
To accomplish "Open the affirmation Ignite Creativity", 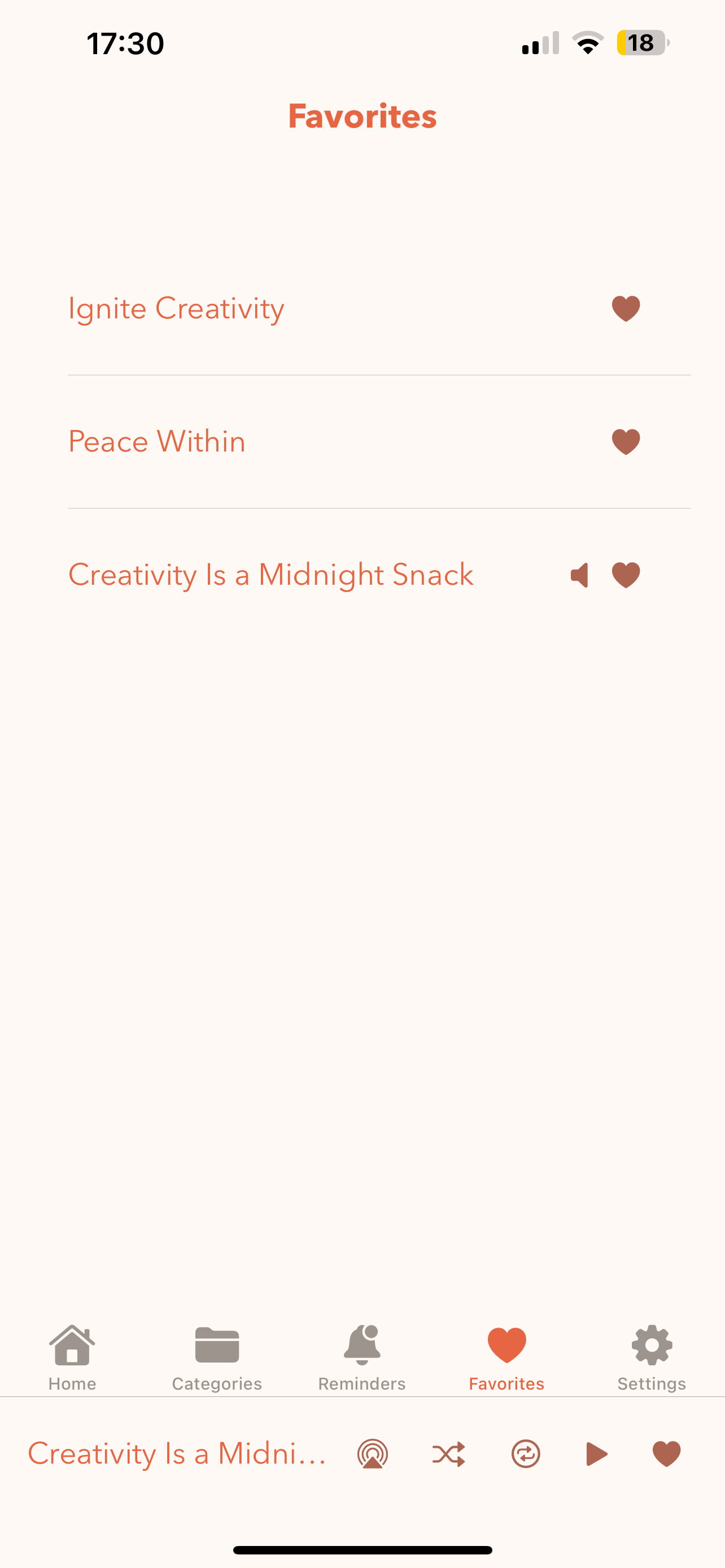I will [x=177, y=308].
